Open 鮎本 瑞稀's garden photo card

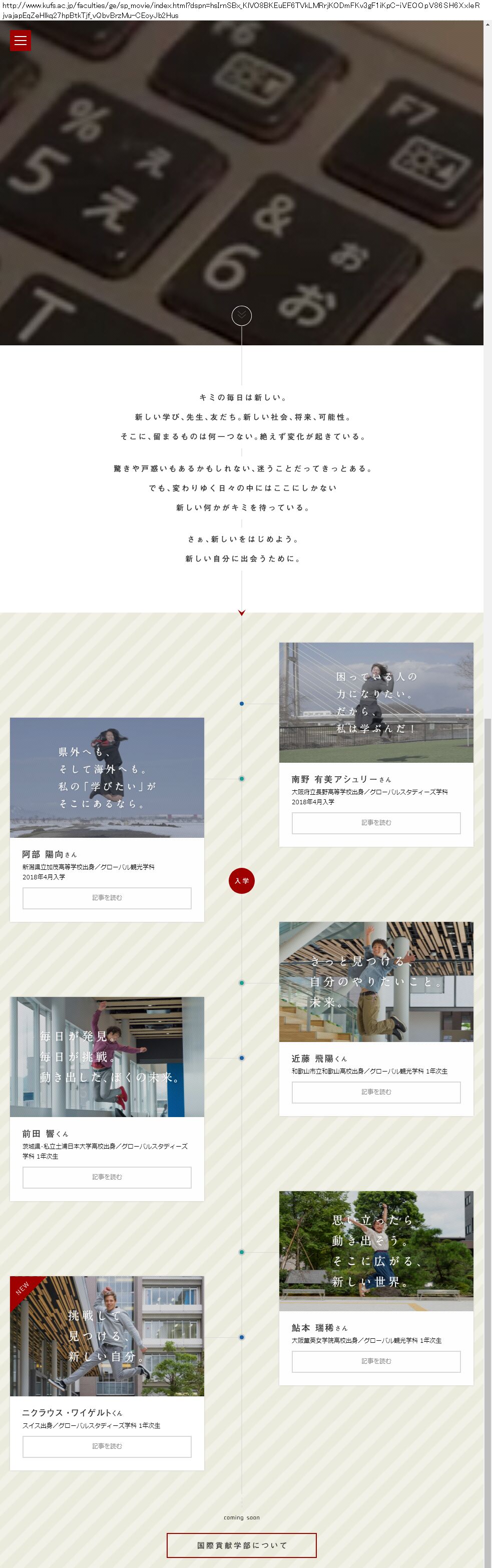[376, 1251]
